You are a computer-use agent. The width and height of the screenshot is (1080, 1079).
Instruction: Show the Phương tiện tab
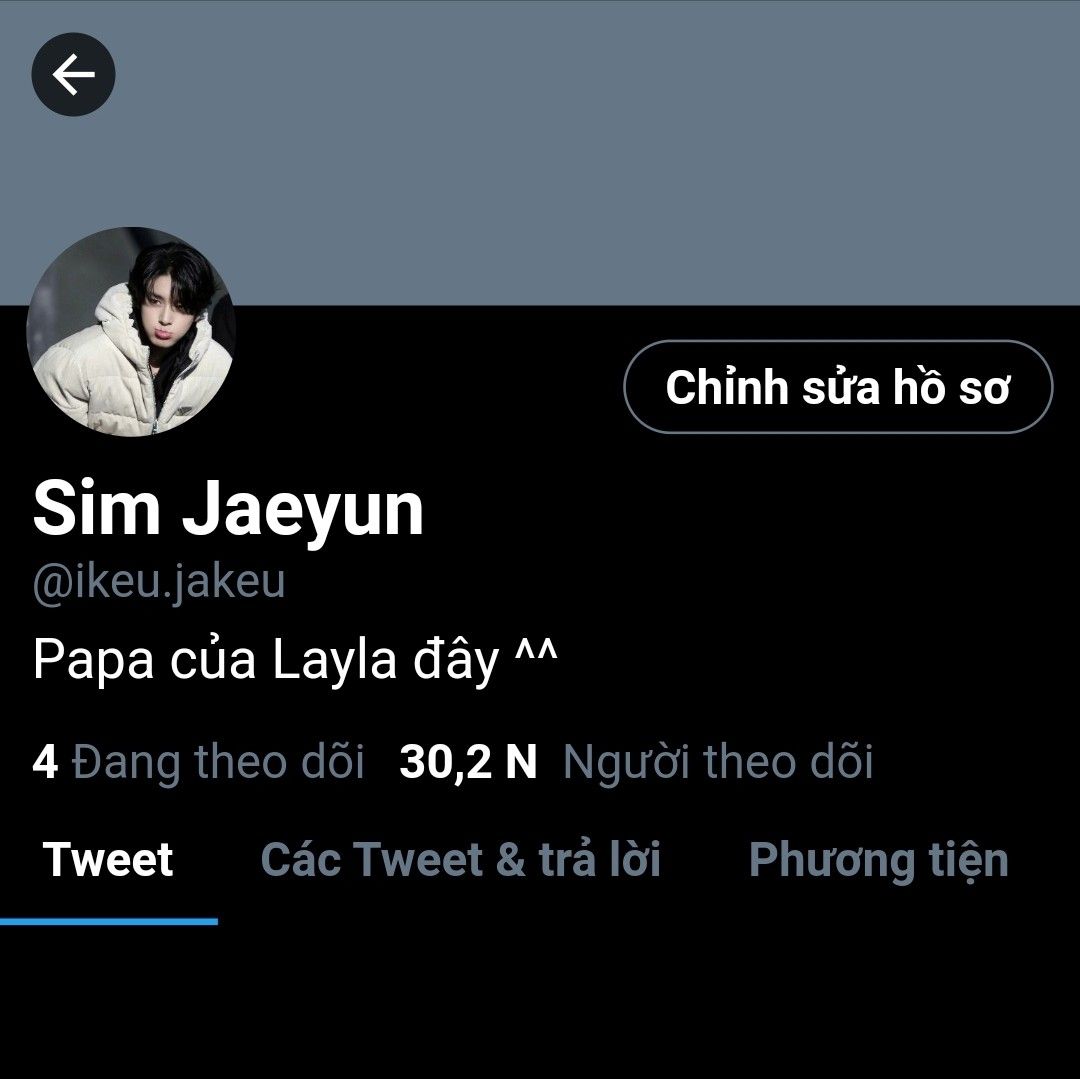click(x=878, y=861)
